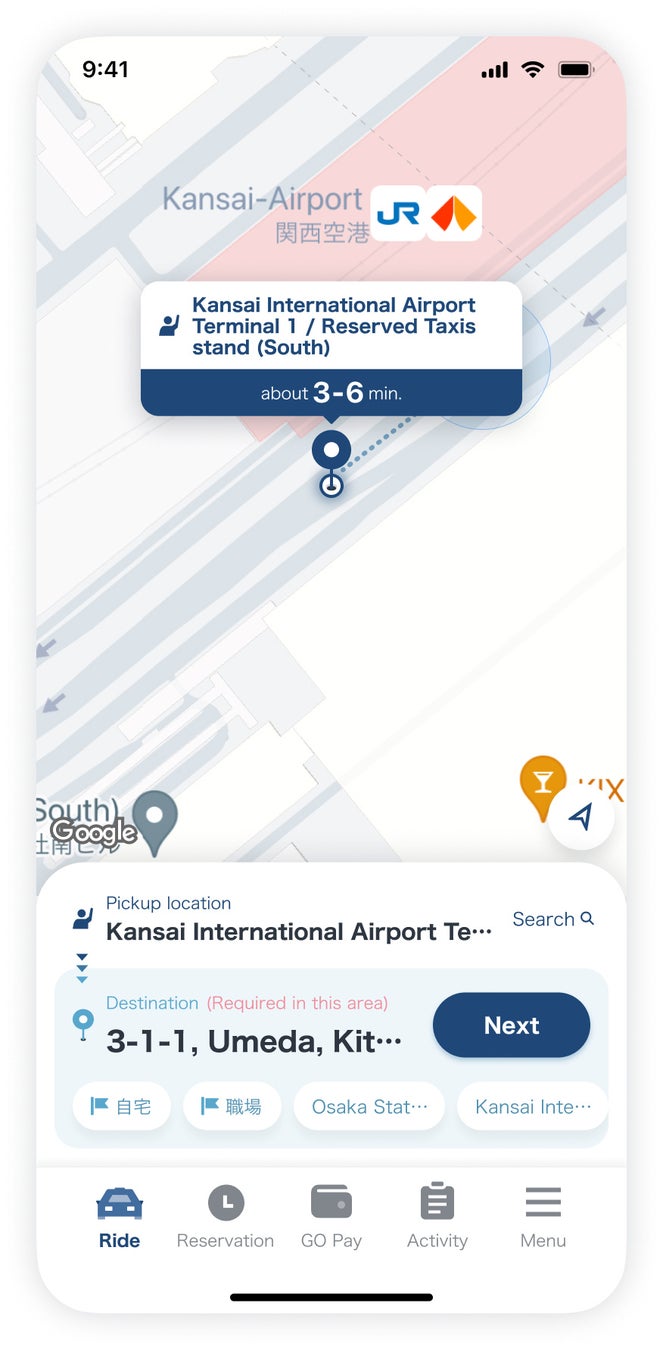
Task: Open the Reservation tab
Action: coord(225,1217)
